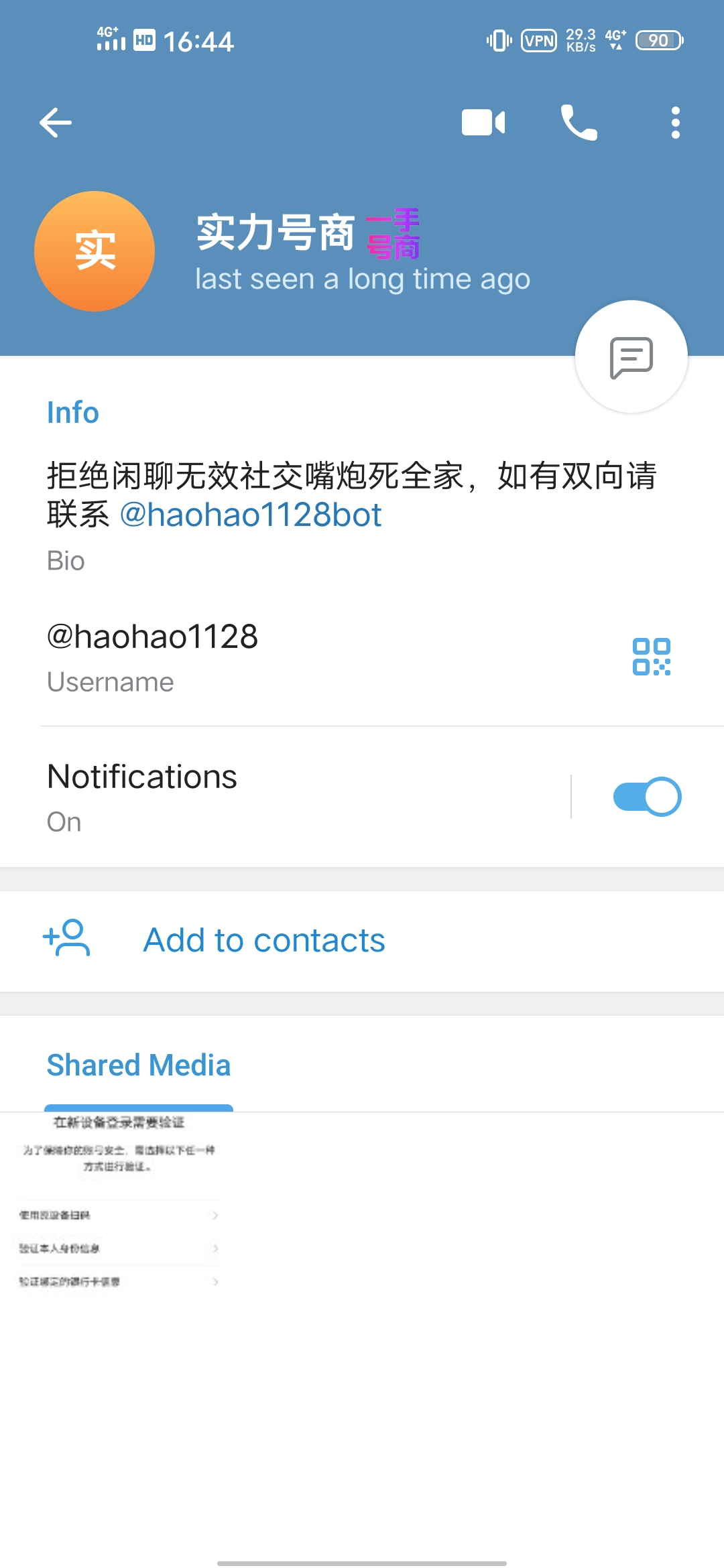Open chat via the message bubble button
Image resolution: width=724 pixels, height=1568 pixels.
pos(631,357)
